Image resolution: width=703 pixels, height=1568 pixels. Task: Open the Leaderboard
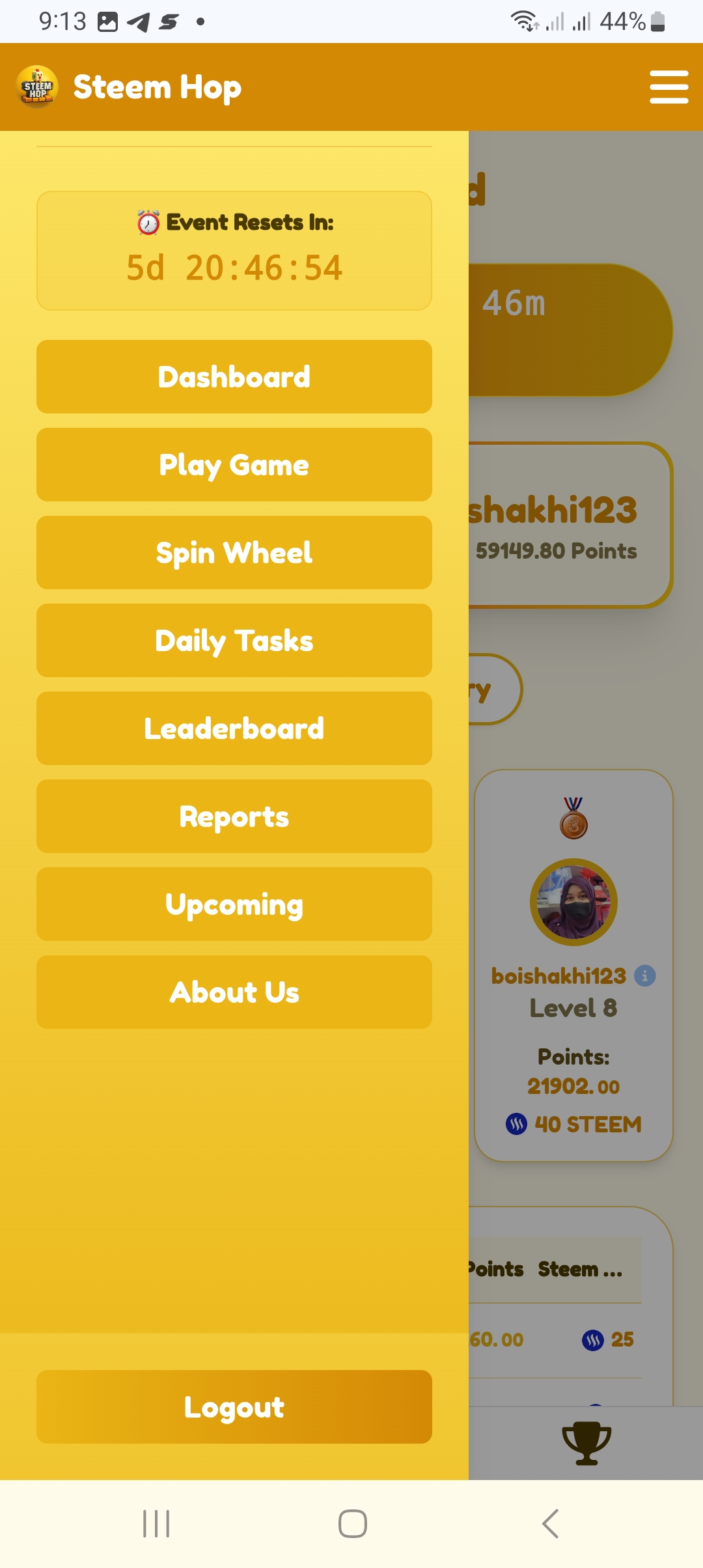click(234, 729)
